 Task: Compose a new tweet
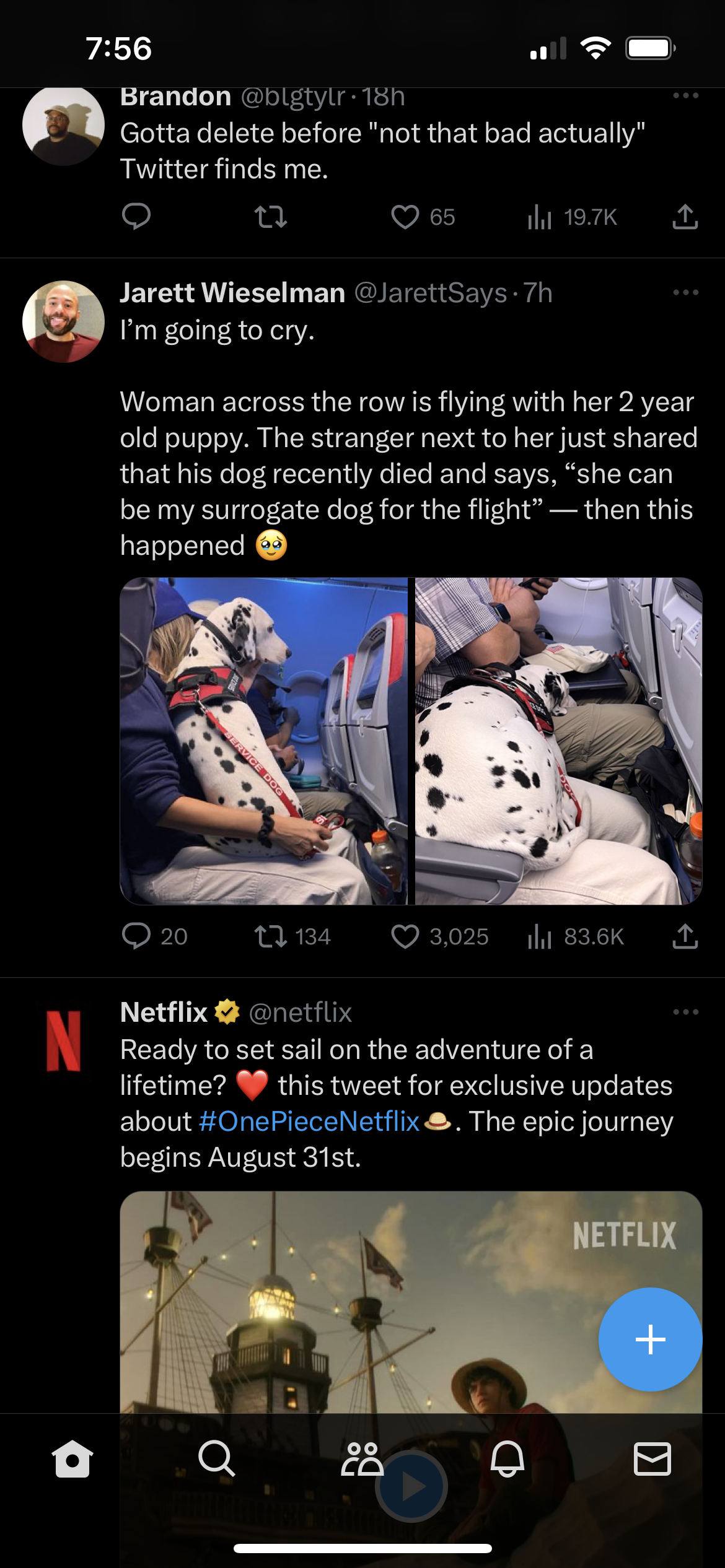[x=650, y=1339]
